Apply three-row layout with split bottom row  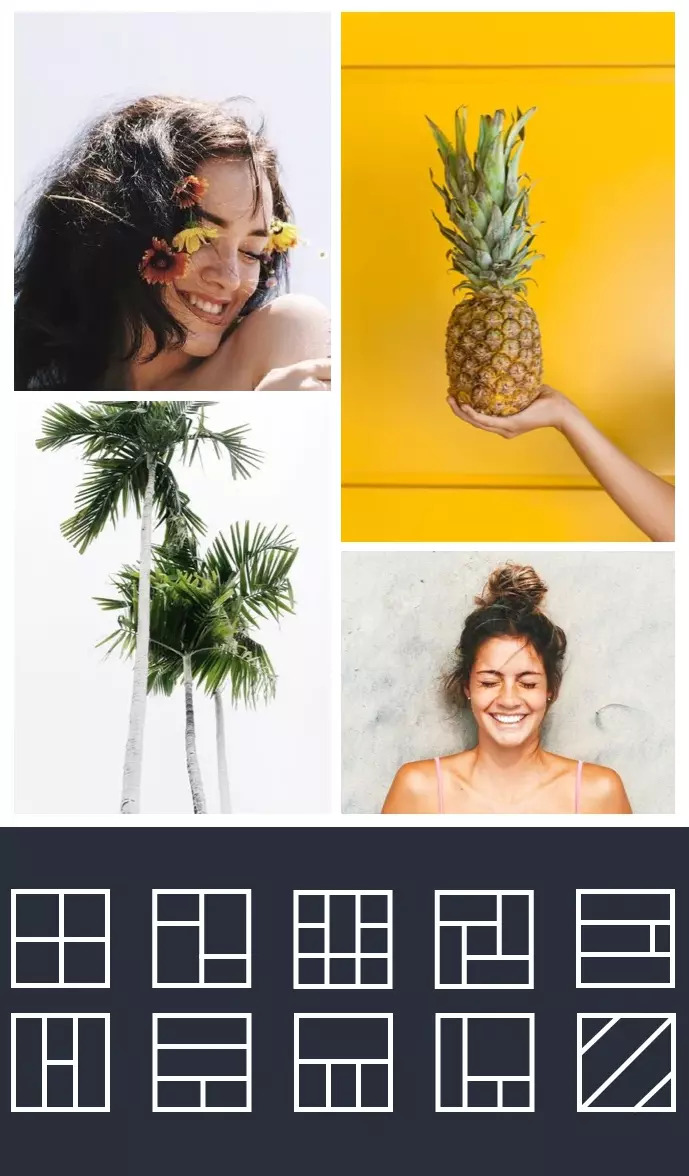pos(201,1062)
